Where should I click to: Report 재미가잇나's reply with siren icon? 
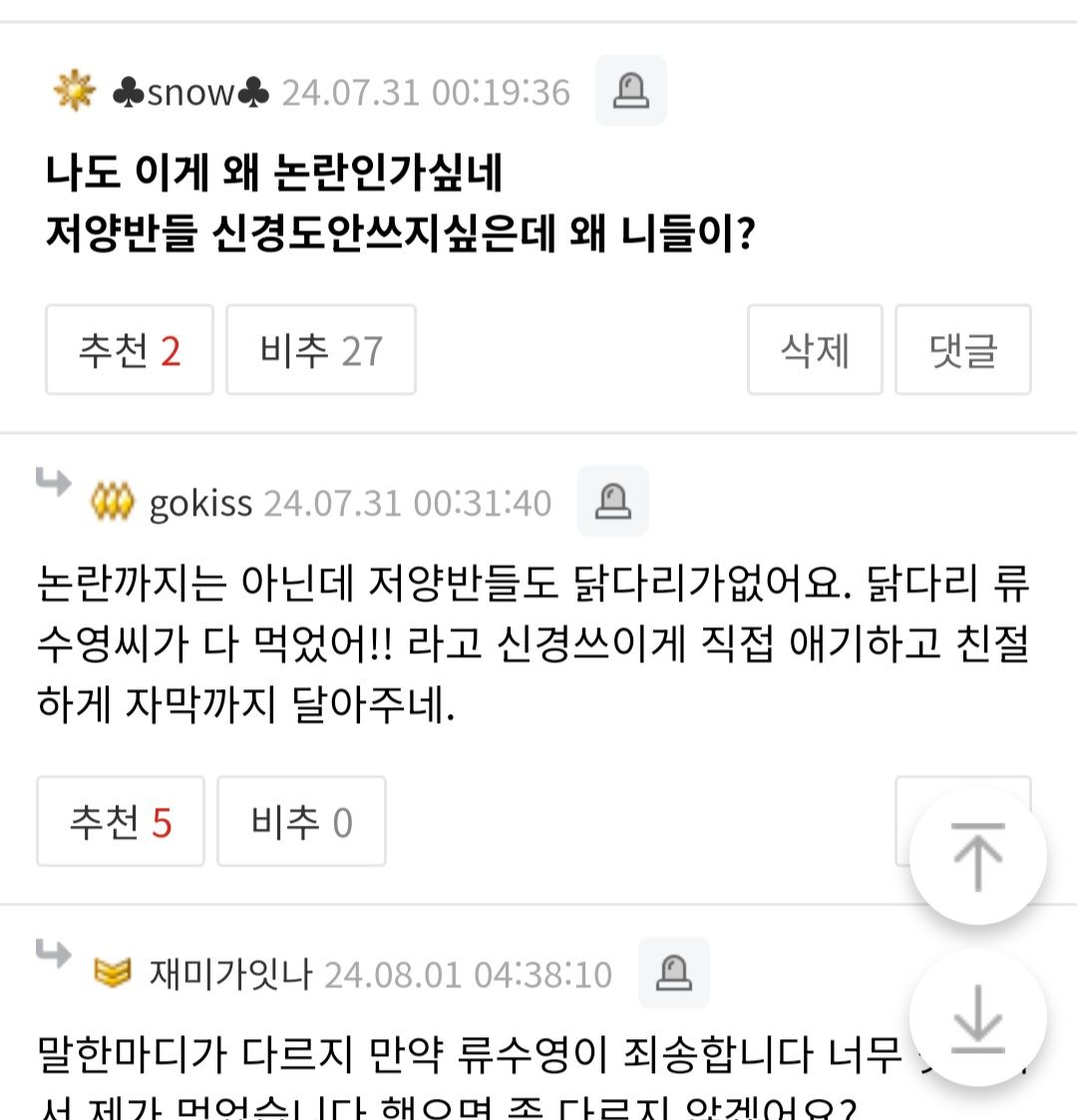[x=674, y=972]
